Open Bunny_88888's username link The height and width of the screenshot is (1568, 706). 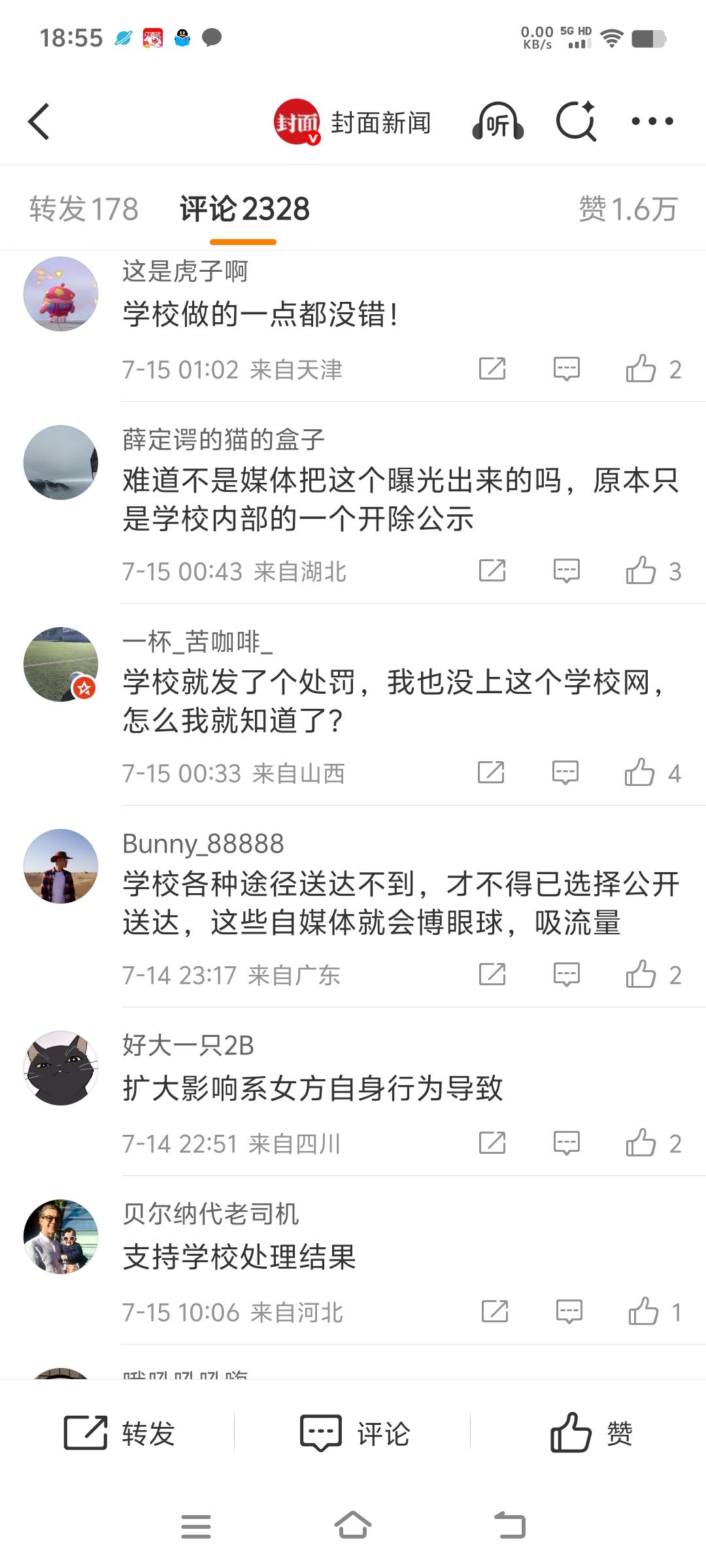pos(203,843)
